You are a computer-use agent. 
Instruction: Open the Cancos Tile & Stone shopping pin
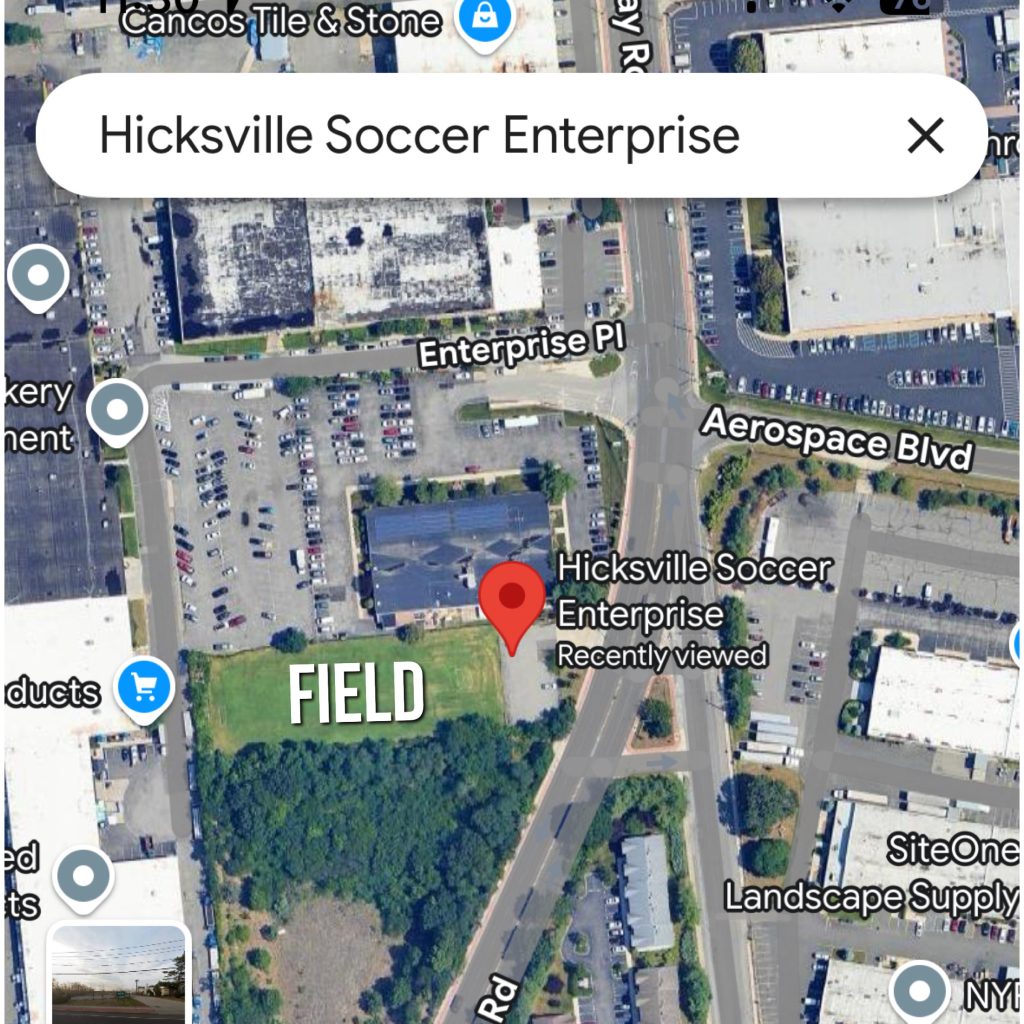coord(485,17)
